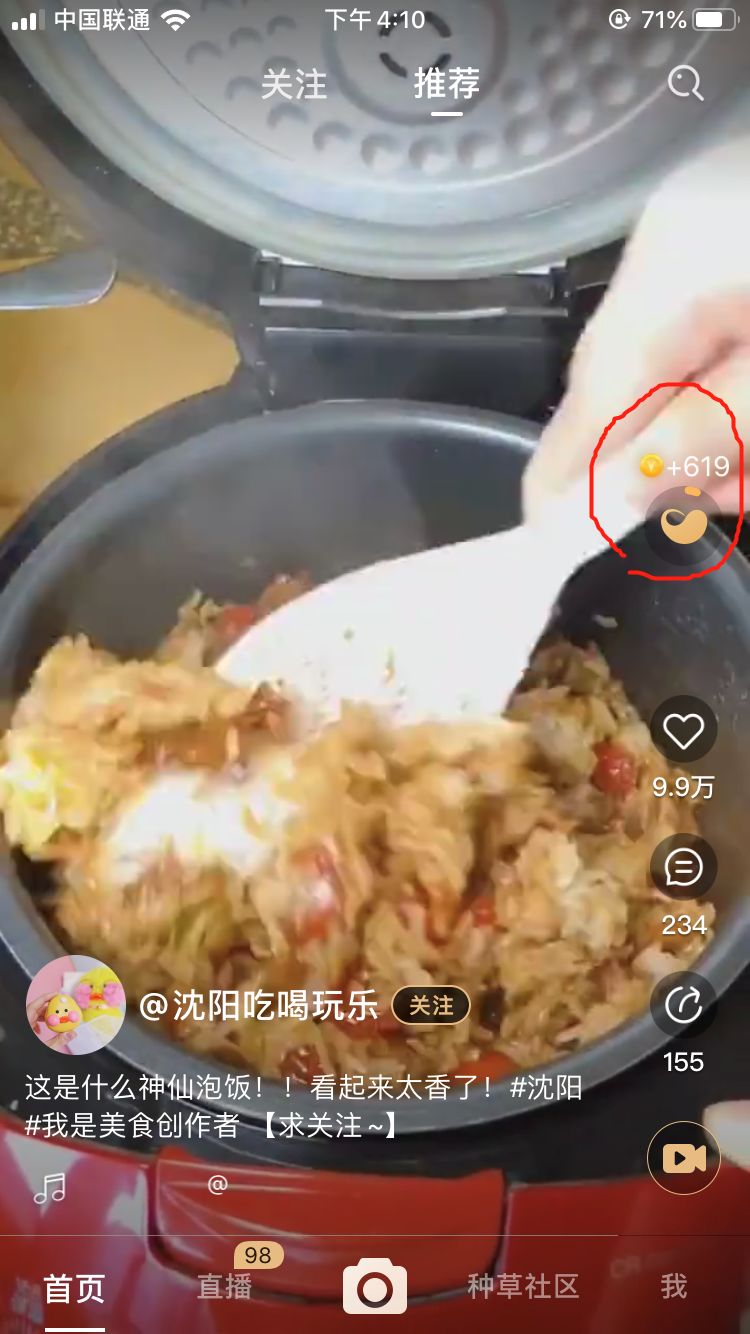Screen dimensions: 750x1334
Task: Open the 直播 tab
Action: point(224,1287)
